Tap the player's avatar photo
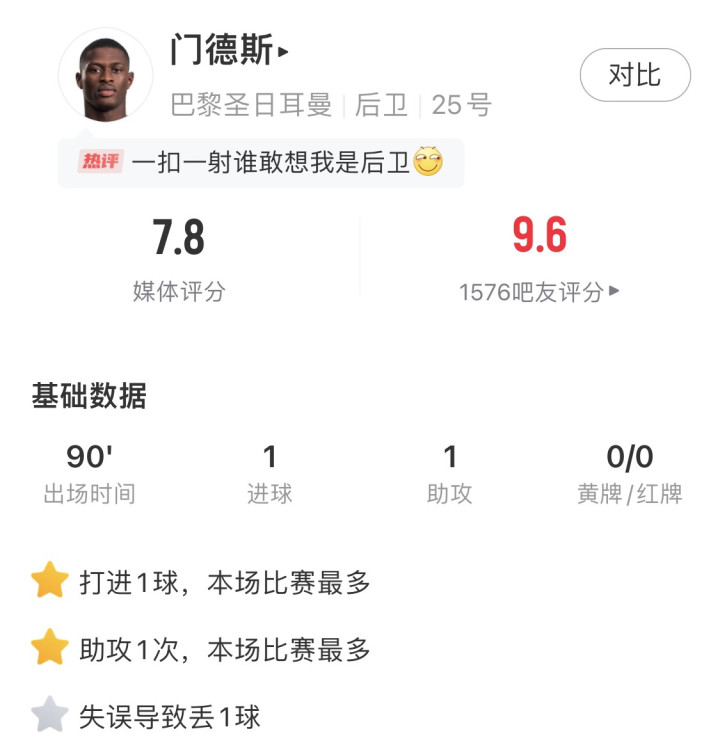The width and height of the screenshot is (720, 743). point(106,76)
